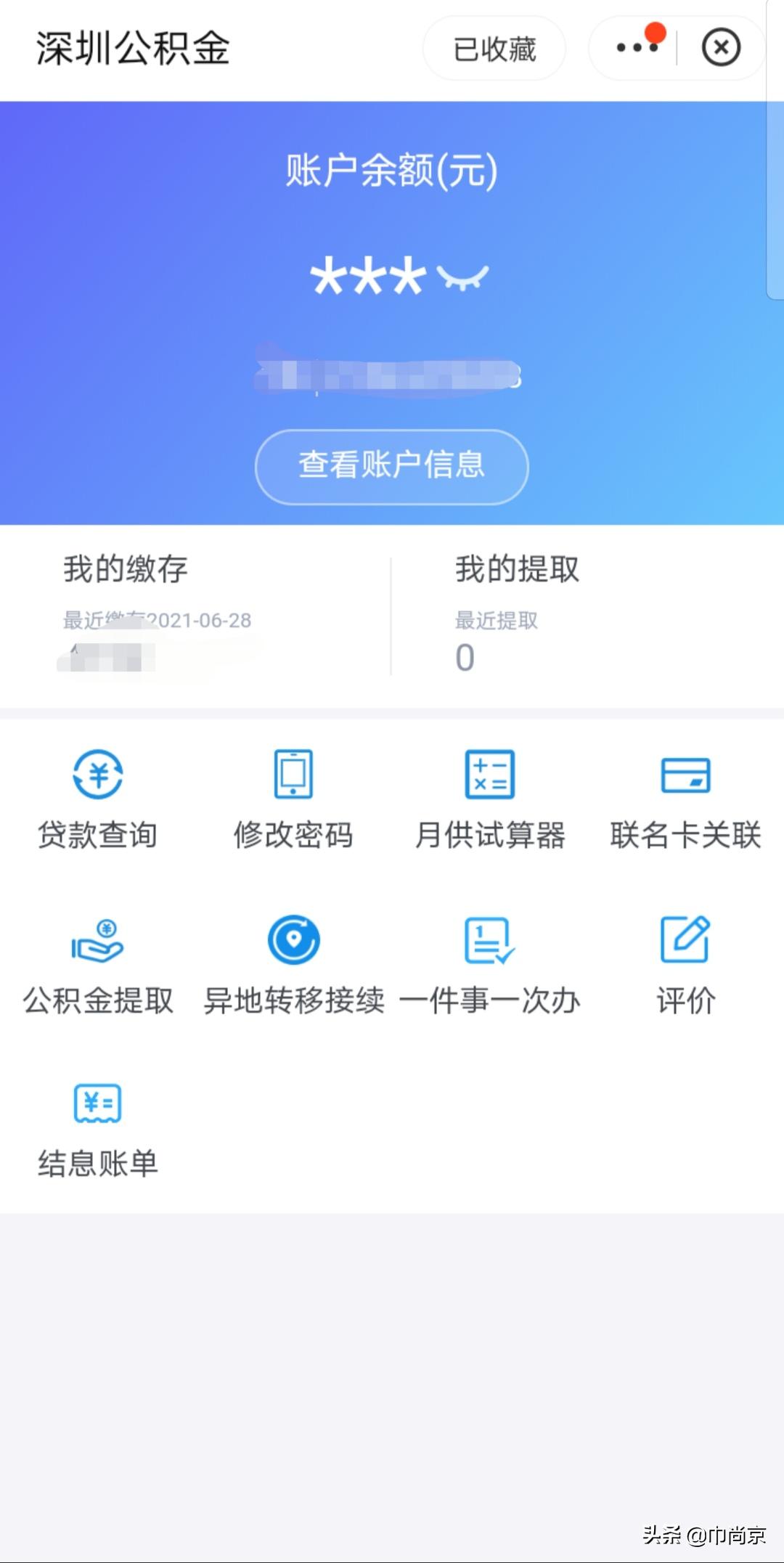Open the 我的缴存 deposit section
Viewport: 784px width, 1563px height.
pyautogui.click(x=125, y=570)
